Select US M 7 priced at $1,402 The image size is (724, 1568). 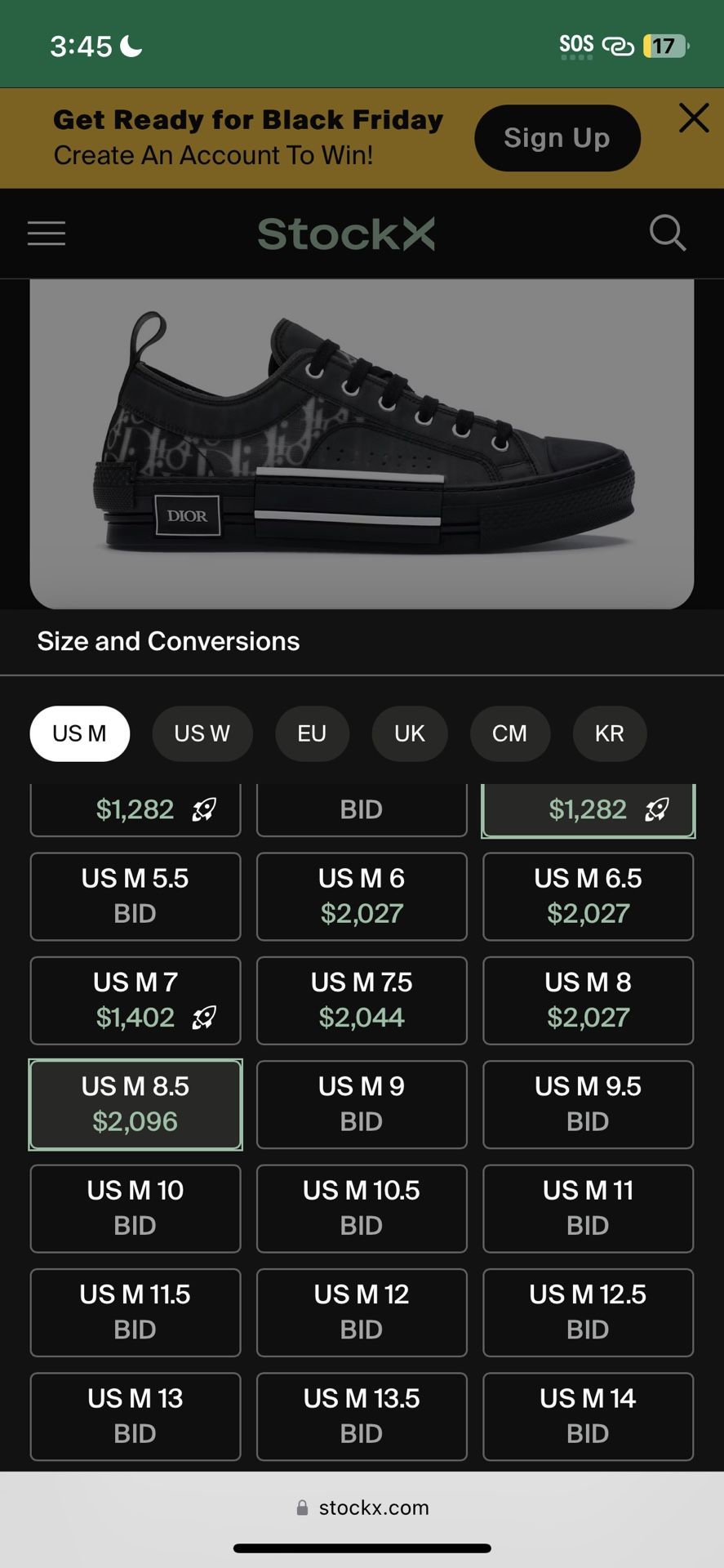tap(135, 1001)
